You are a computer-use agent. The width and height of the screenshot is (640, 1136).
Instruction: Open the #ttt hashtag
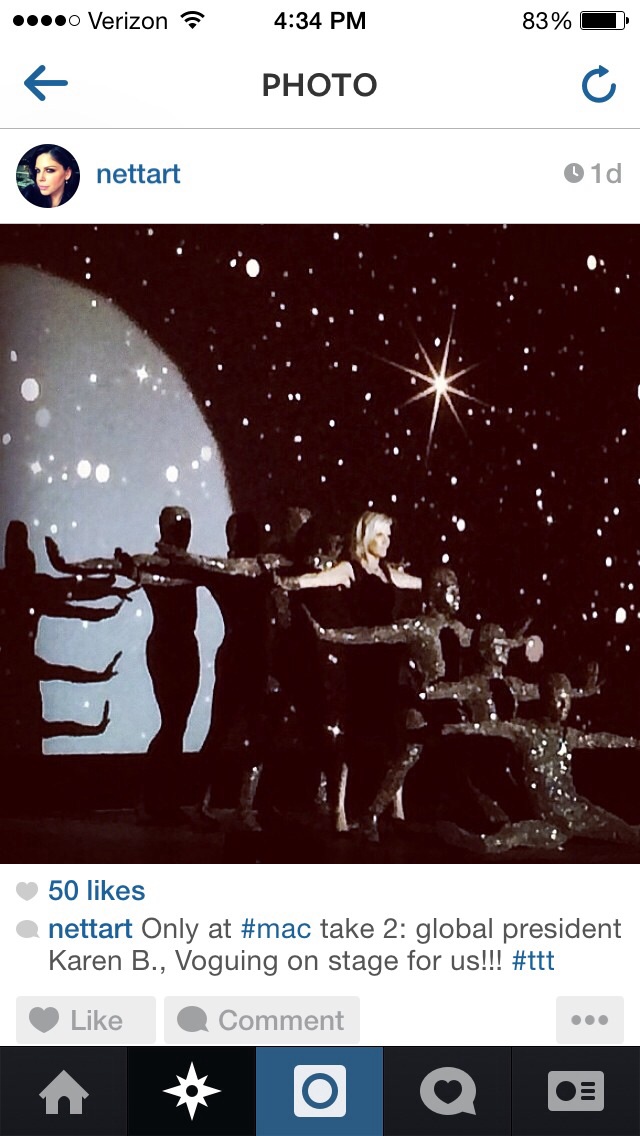click(x=532, y=961)
